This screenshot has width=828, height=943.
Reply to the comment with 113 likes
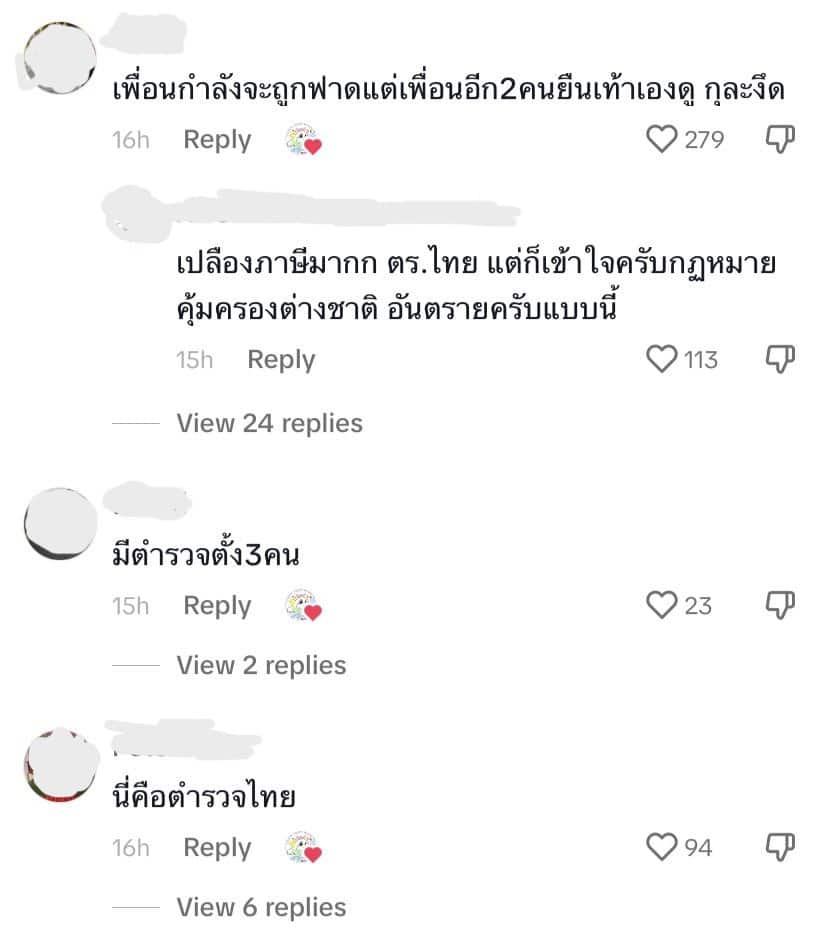coord(281,360)
